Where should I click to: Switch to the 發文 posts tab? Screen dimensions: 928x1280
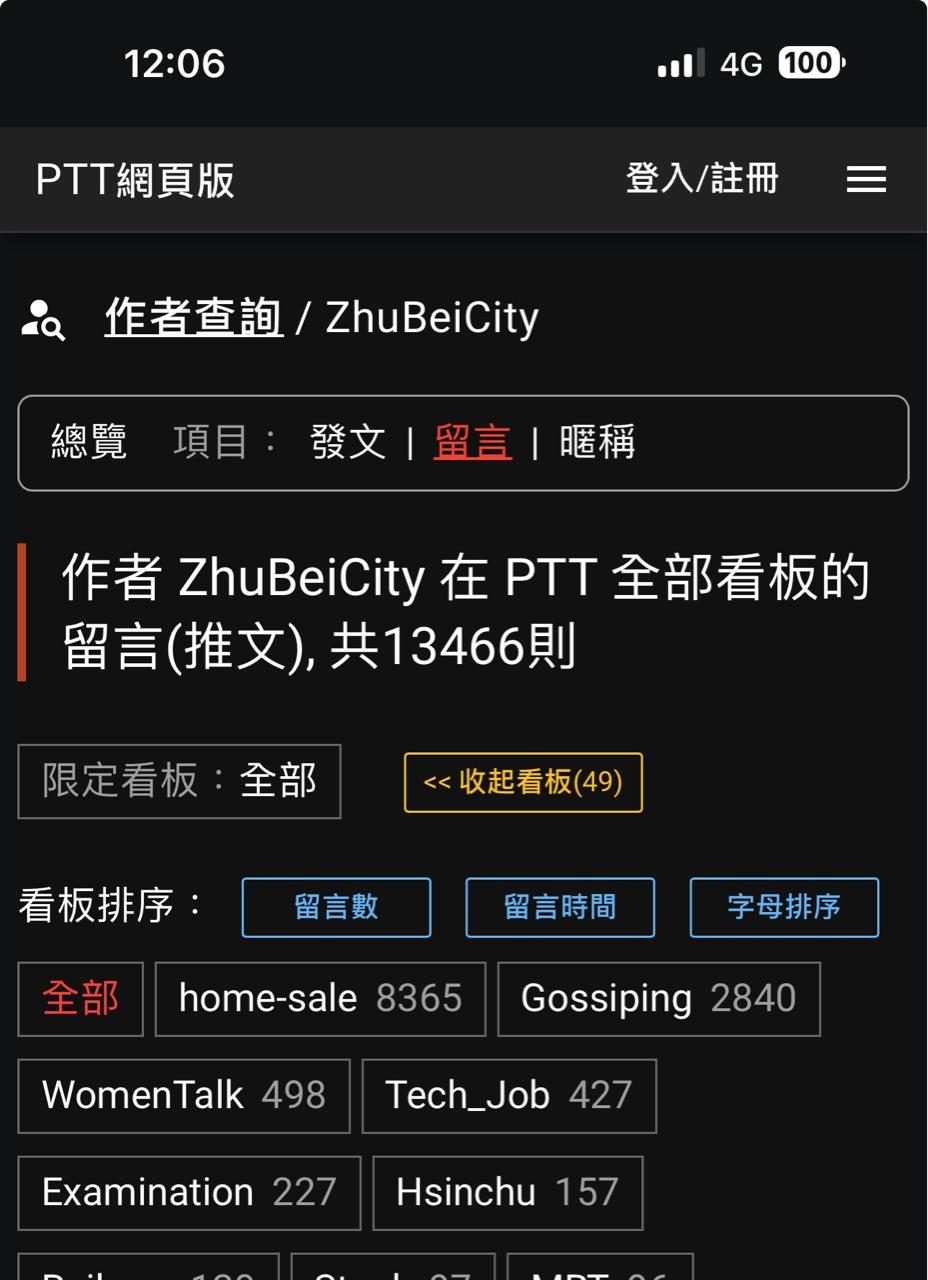tap(348, 442)
